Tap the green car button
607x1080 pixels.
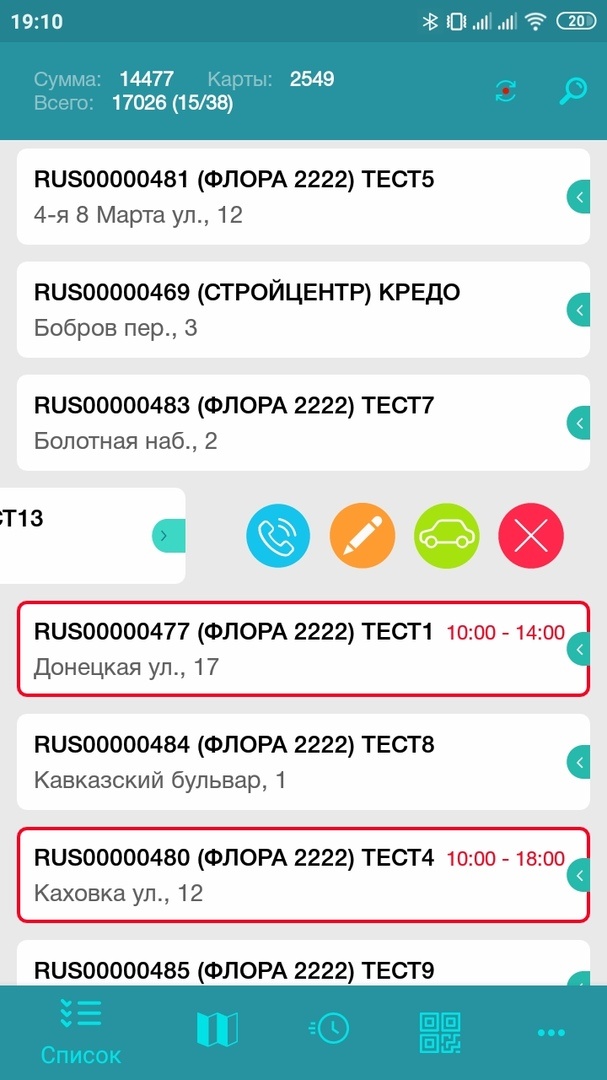click(x=446, y=535)
